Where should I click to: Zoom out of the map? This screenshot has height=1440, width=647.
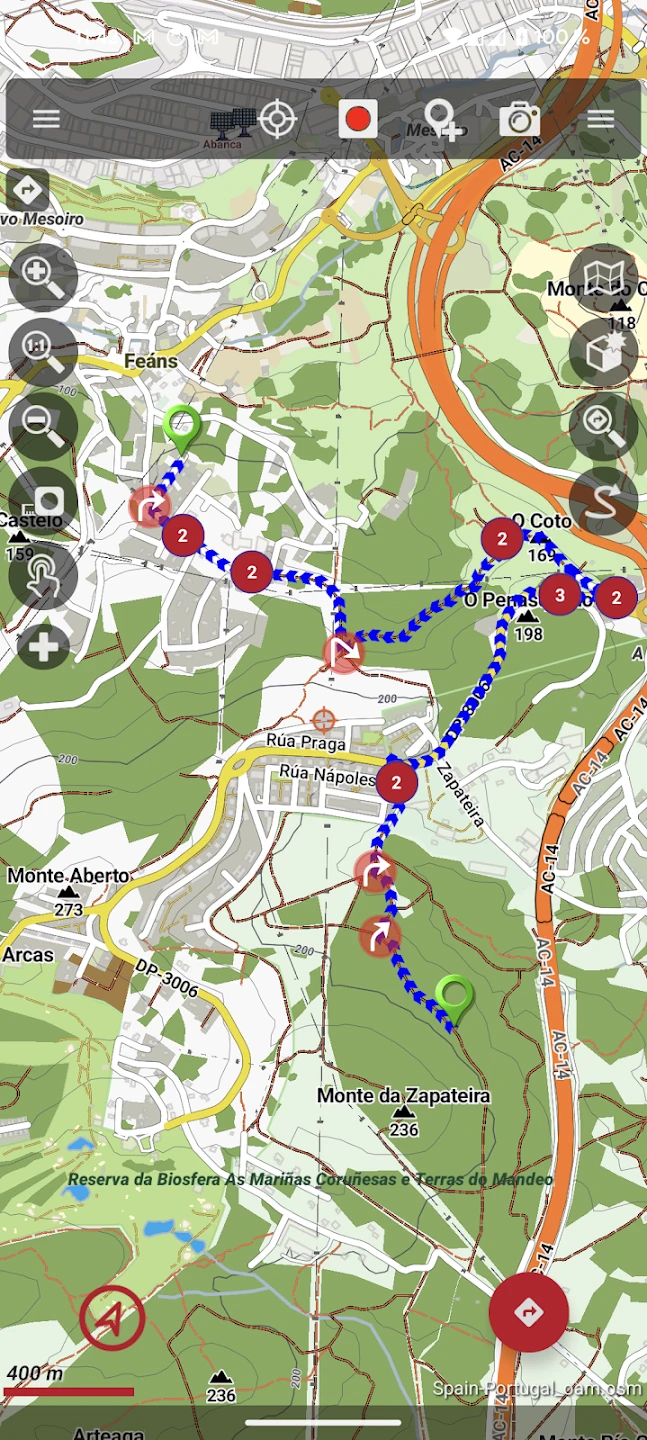click(43, 427)
